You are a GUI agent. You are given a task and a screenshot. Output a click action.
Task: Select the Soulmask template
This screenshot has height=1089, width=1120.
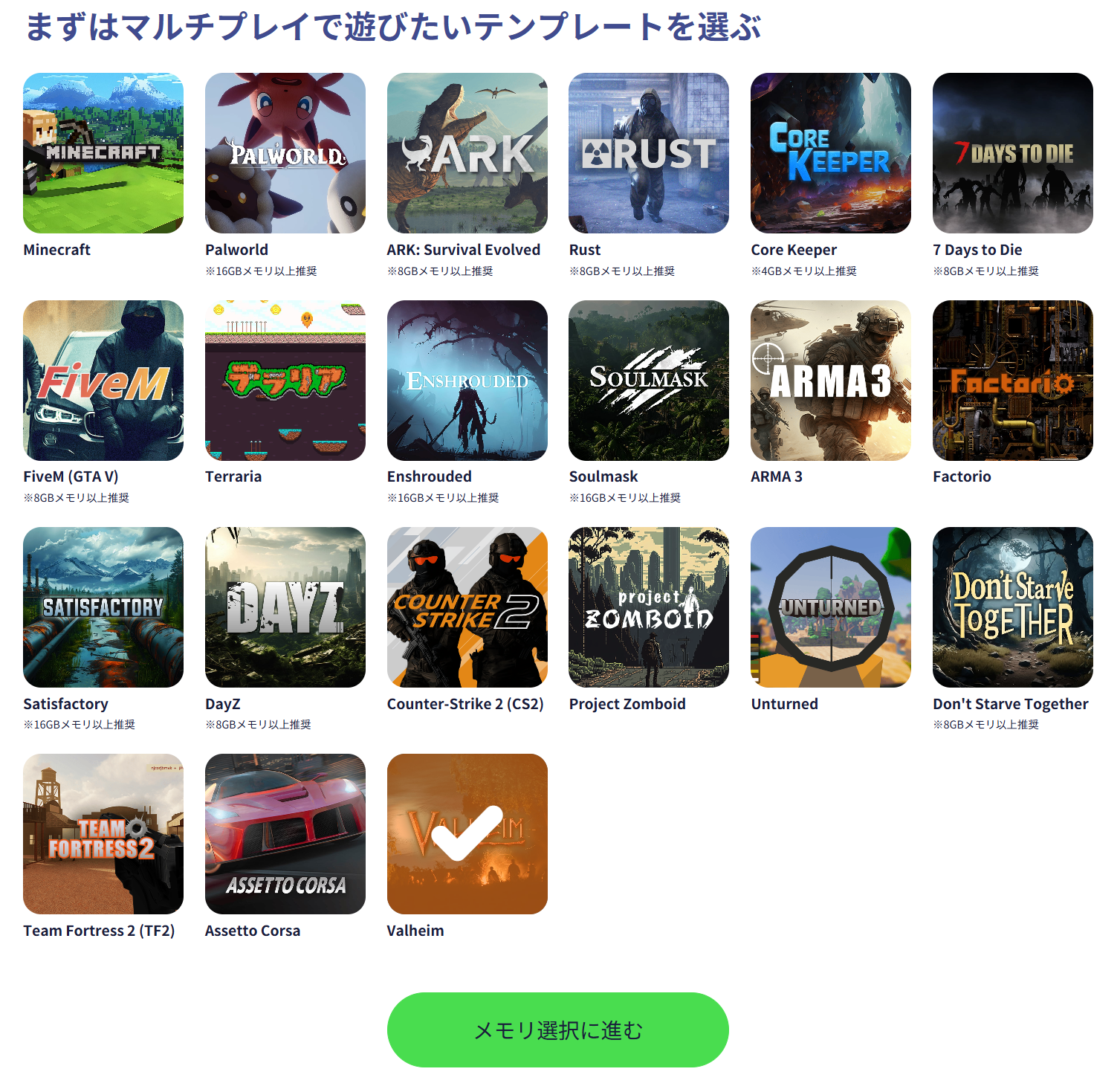tap(649, 381)
